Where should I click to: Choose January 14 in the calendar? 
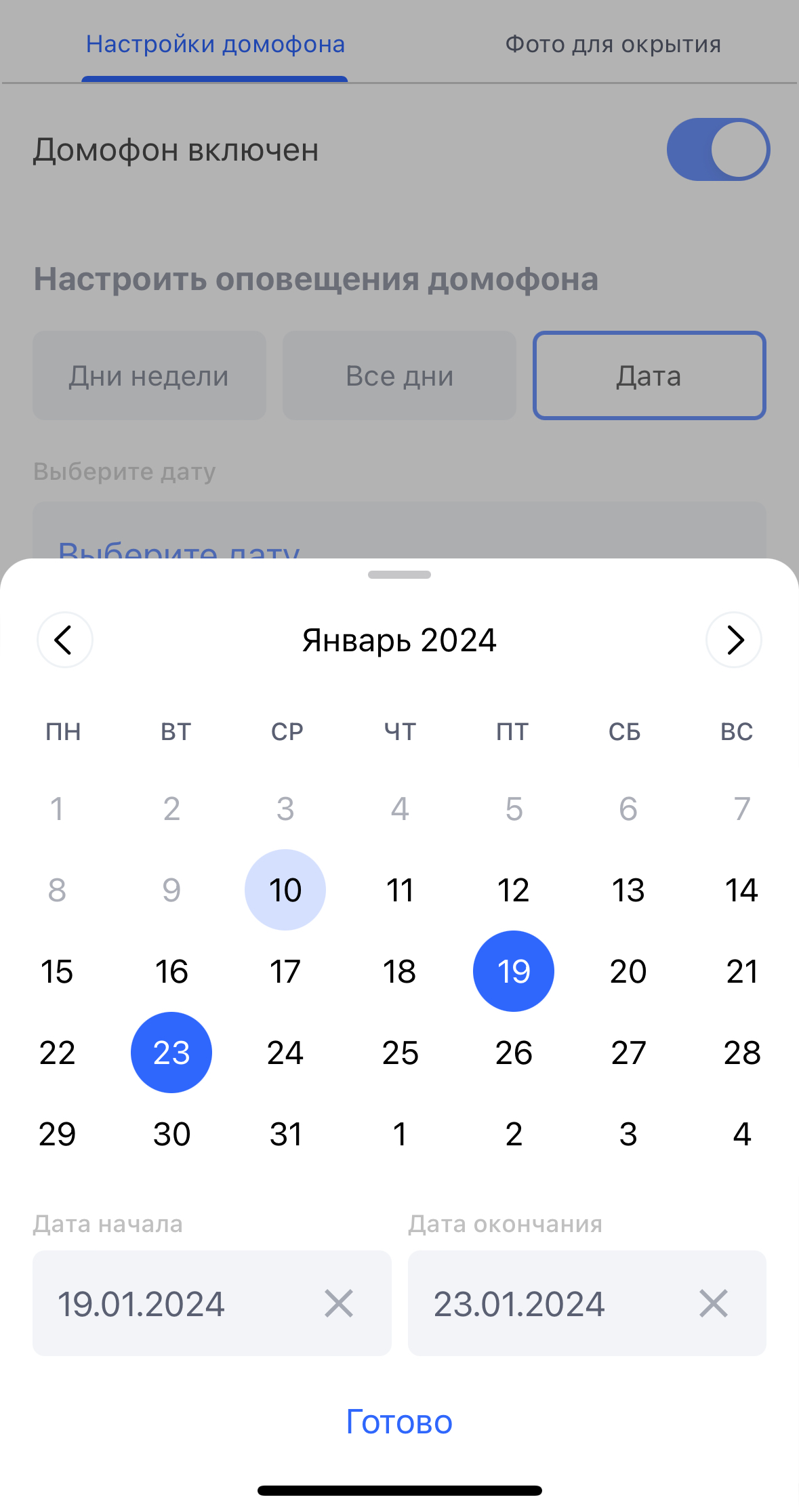click(741, 890)
